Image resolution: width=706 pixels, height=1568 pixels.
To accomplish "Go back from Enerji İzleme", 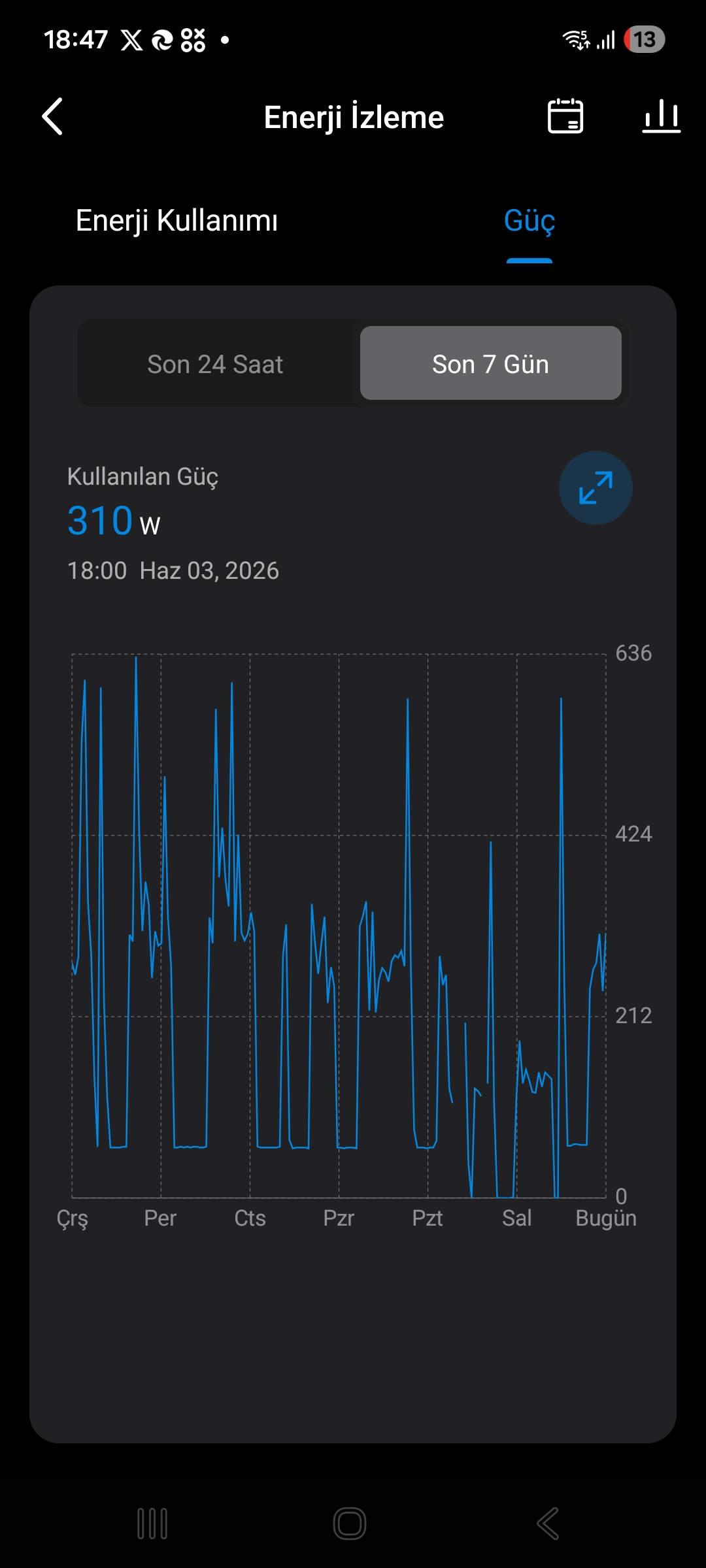I will tap(52, 116).
